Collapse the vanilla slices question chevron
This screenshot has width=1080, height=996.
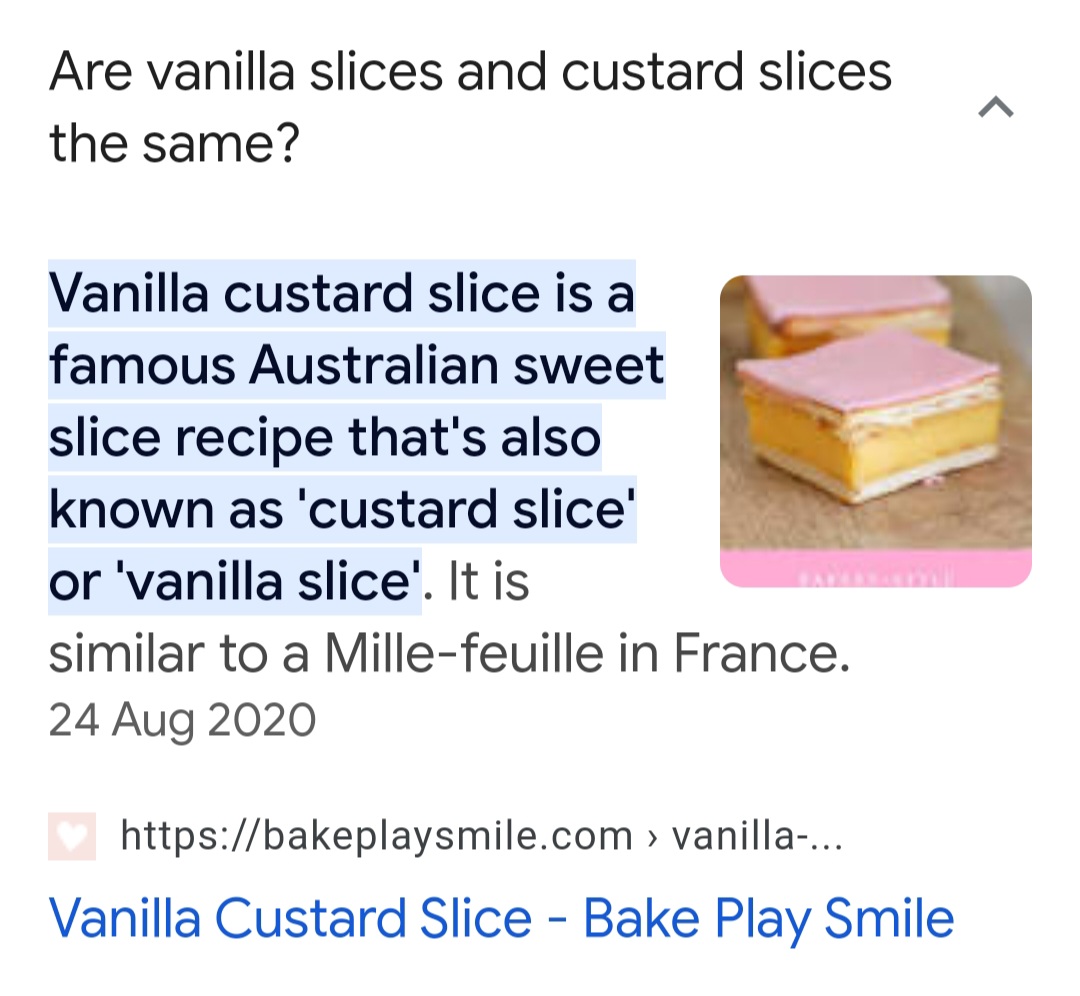(x=995, y=107)
